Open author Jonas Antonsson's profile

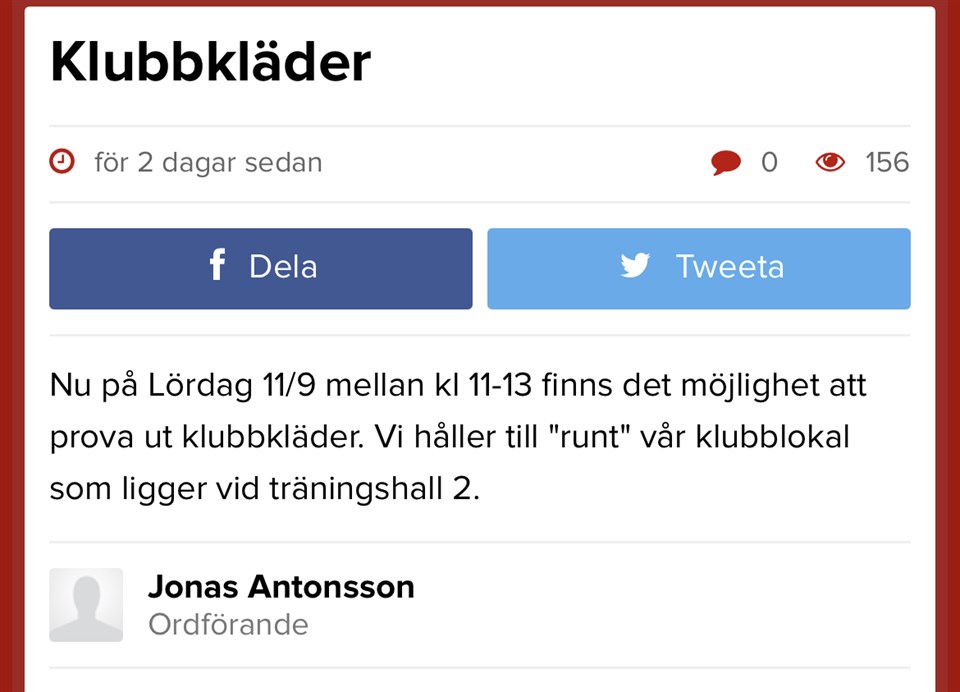click(281, 587)
